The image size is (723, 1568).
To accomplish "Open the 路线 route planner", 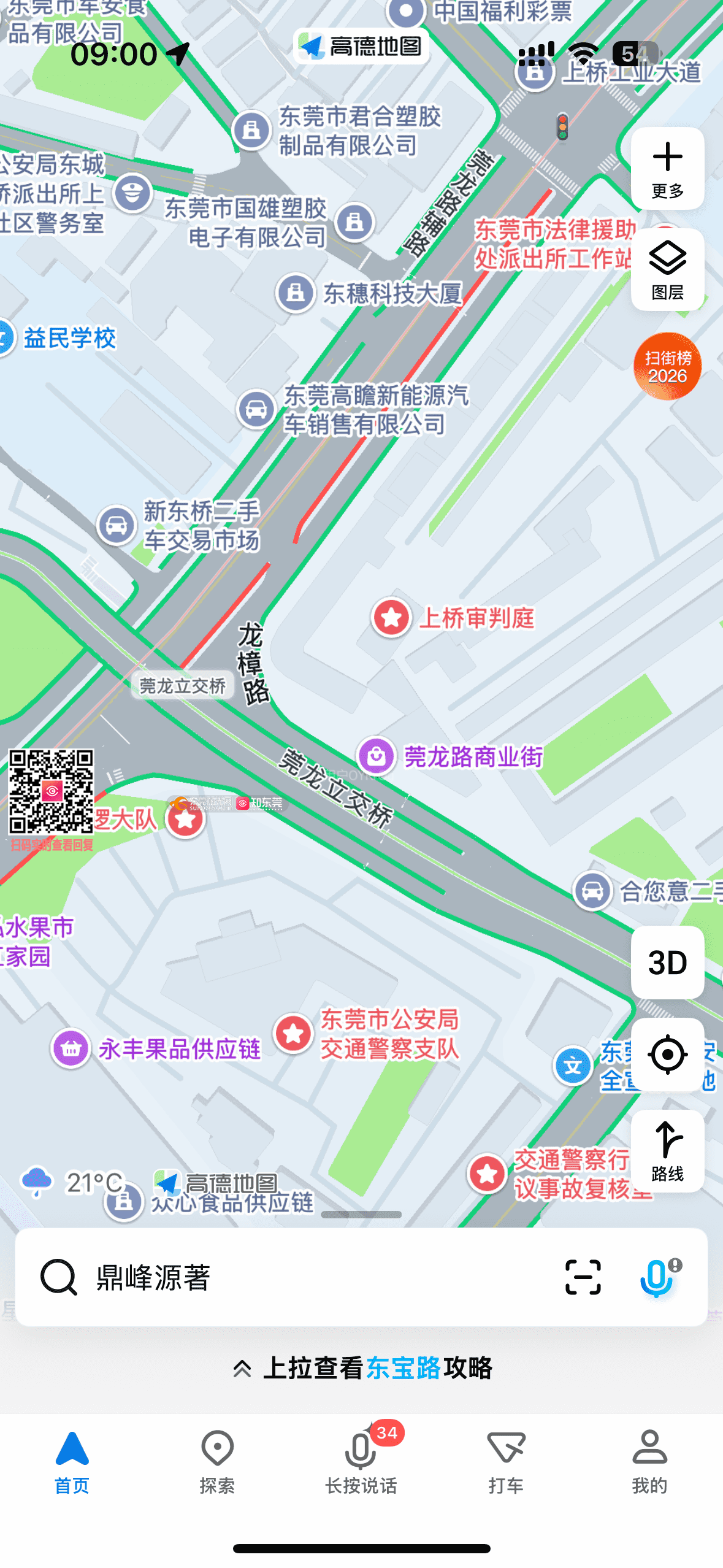I will [x=667, y=1151].
